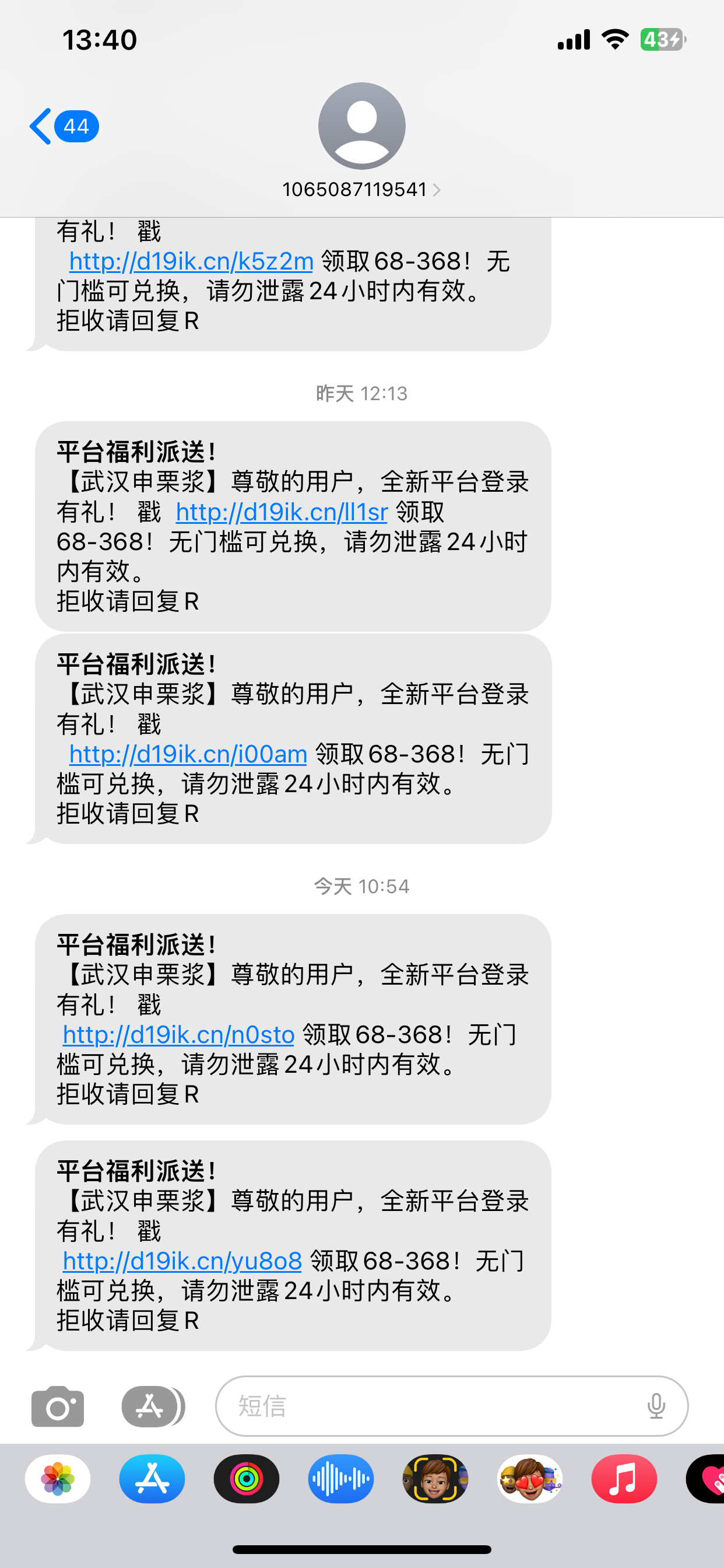The image size is (724, 1568).
Task: Open link http://d19ik.cn/ll1sr
Action: click(282, 513)
